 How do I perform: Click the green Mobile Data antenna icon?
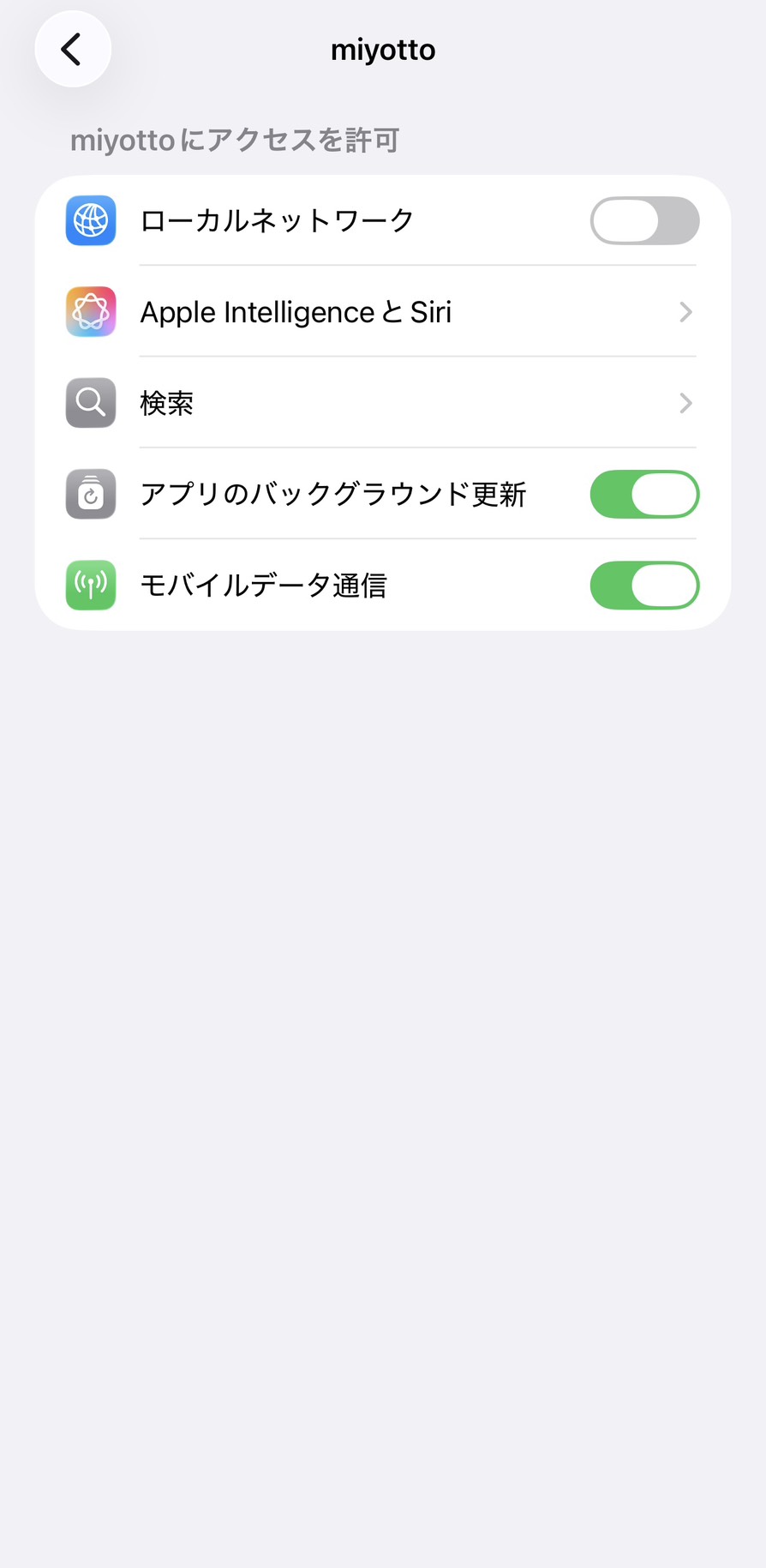90,586
